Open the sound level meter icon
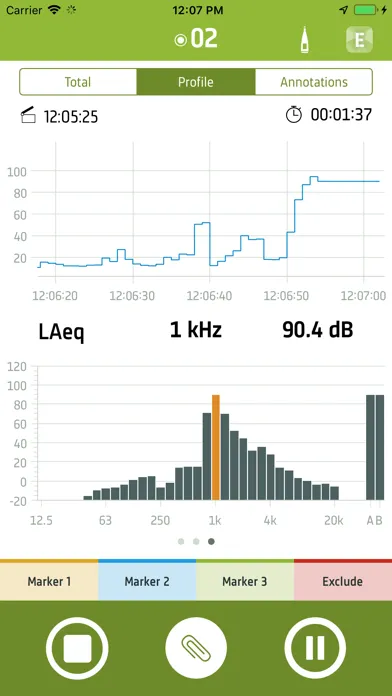 tap(305, 40)
